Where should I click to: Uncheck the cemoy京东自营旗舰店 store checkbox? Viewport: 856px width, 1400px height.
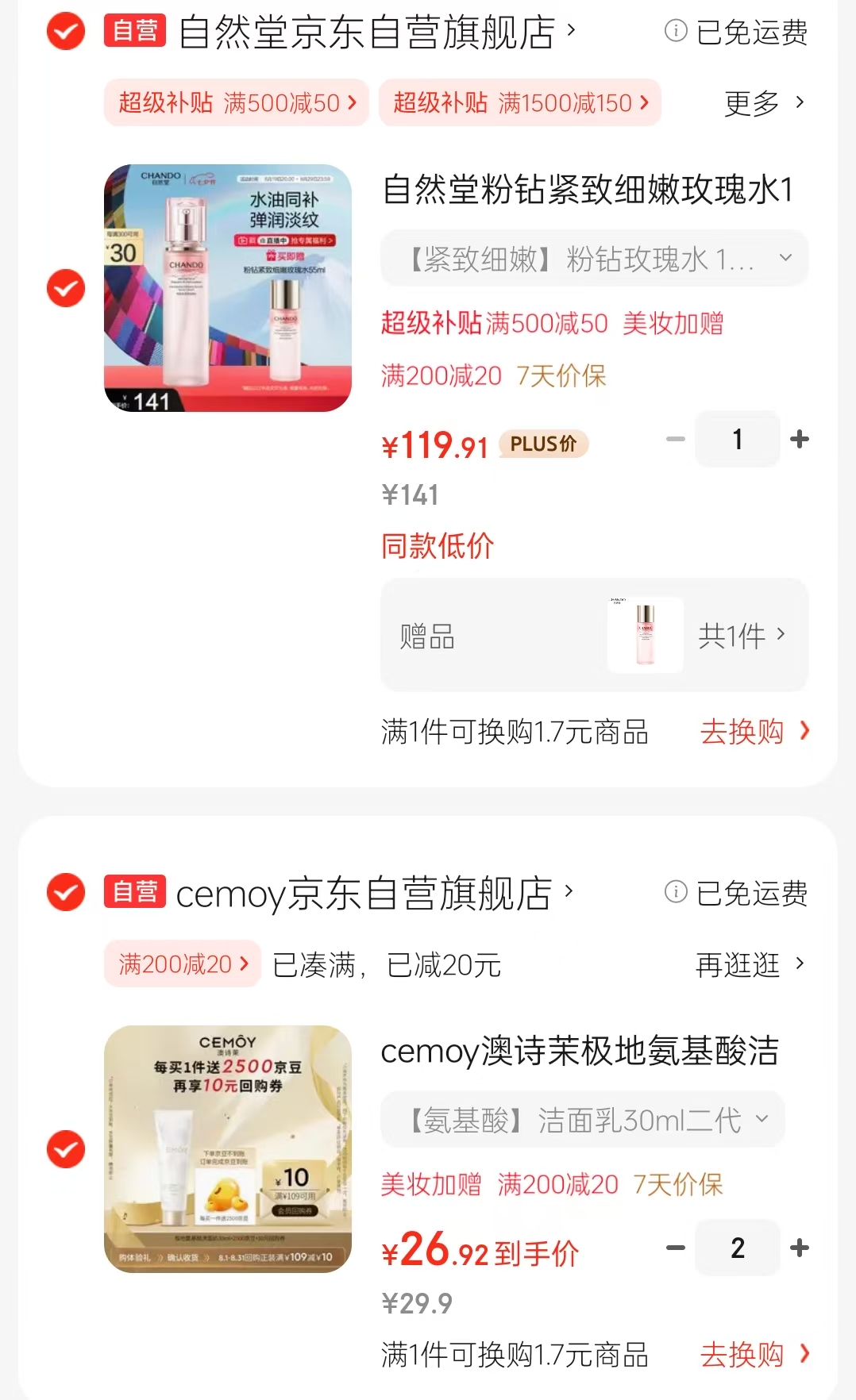point(66,893)
